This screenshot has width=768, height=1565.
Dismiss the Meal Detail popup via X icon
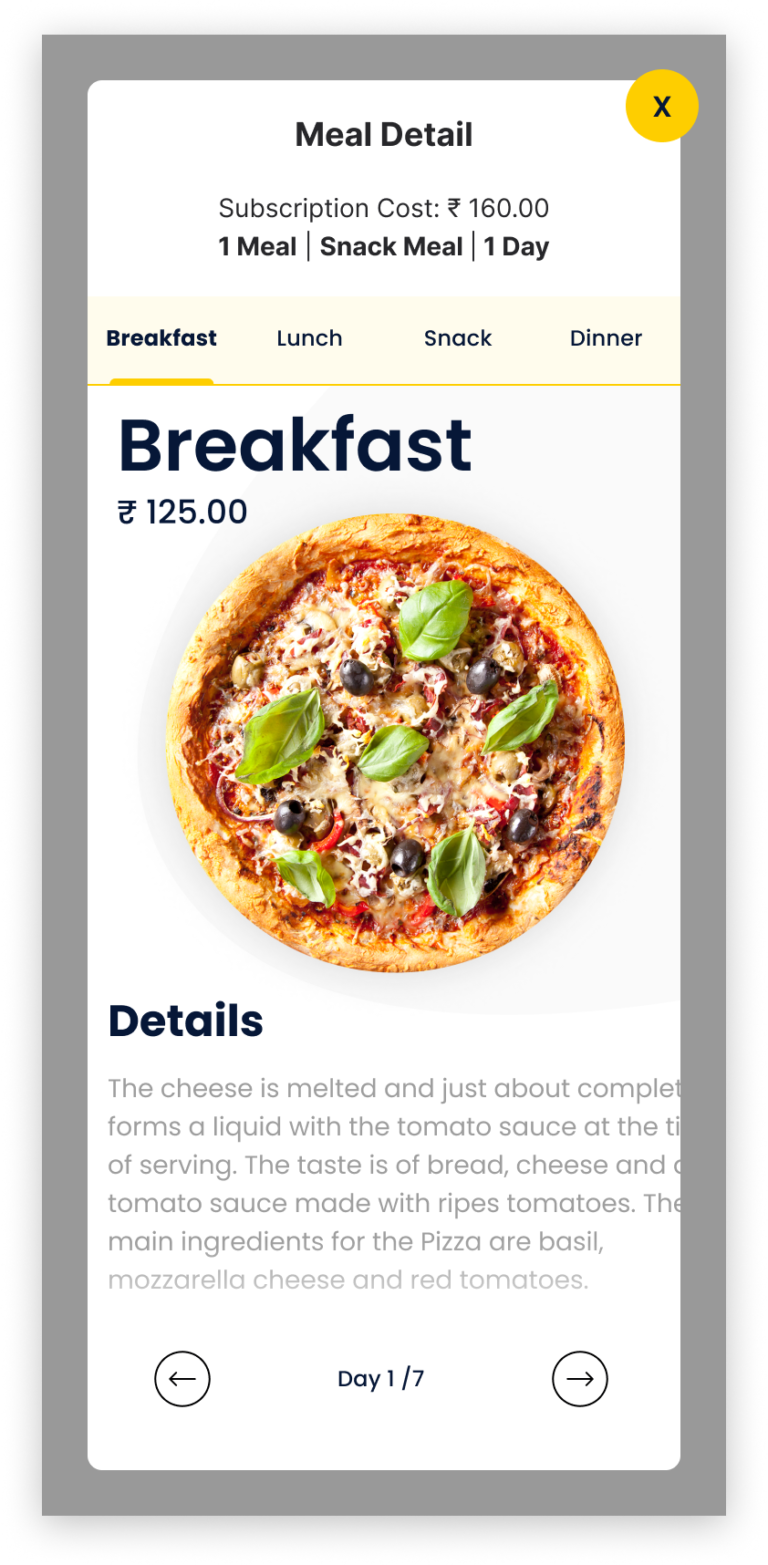point(661,105)
